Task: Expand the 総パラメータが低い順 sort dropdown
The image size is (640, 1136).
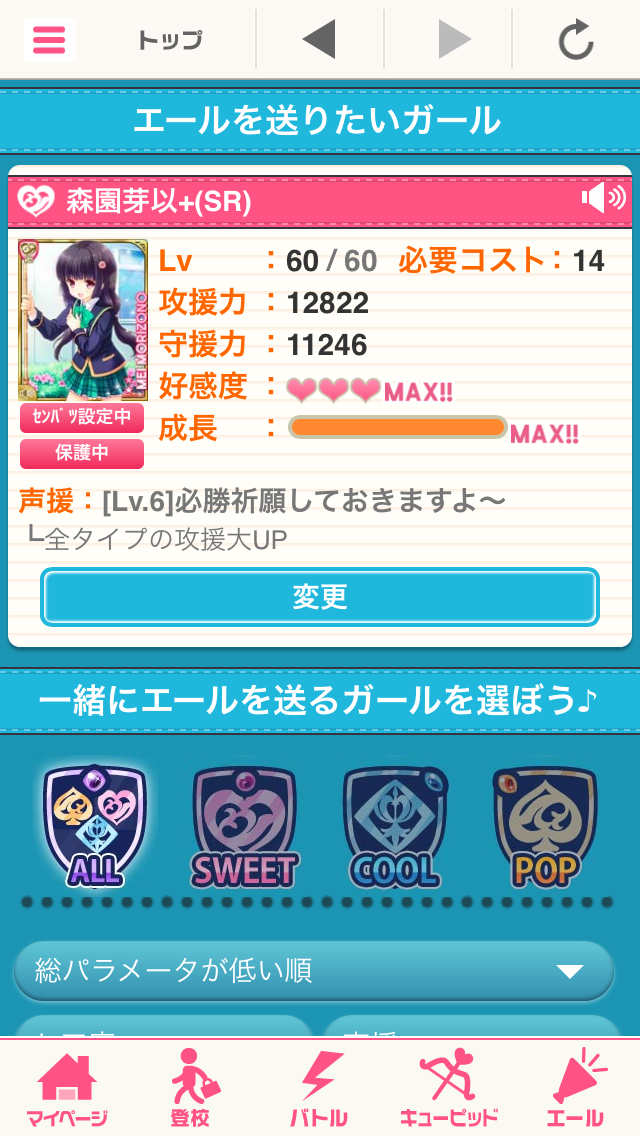Action: 314,970
